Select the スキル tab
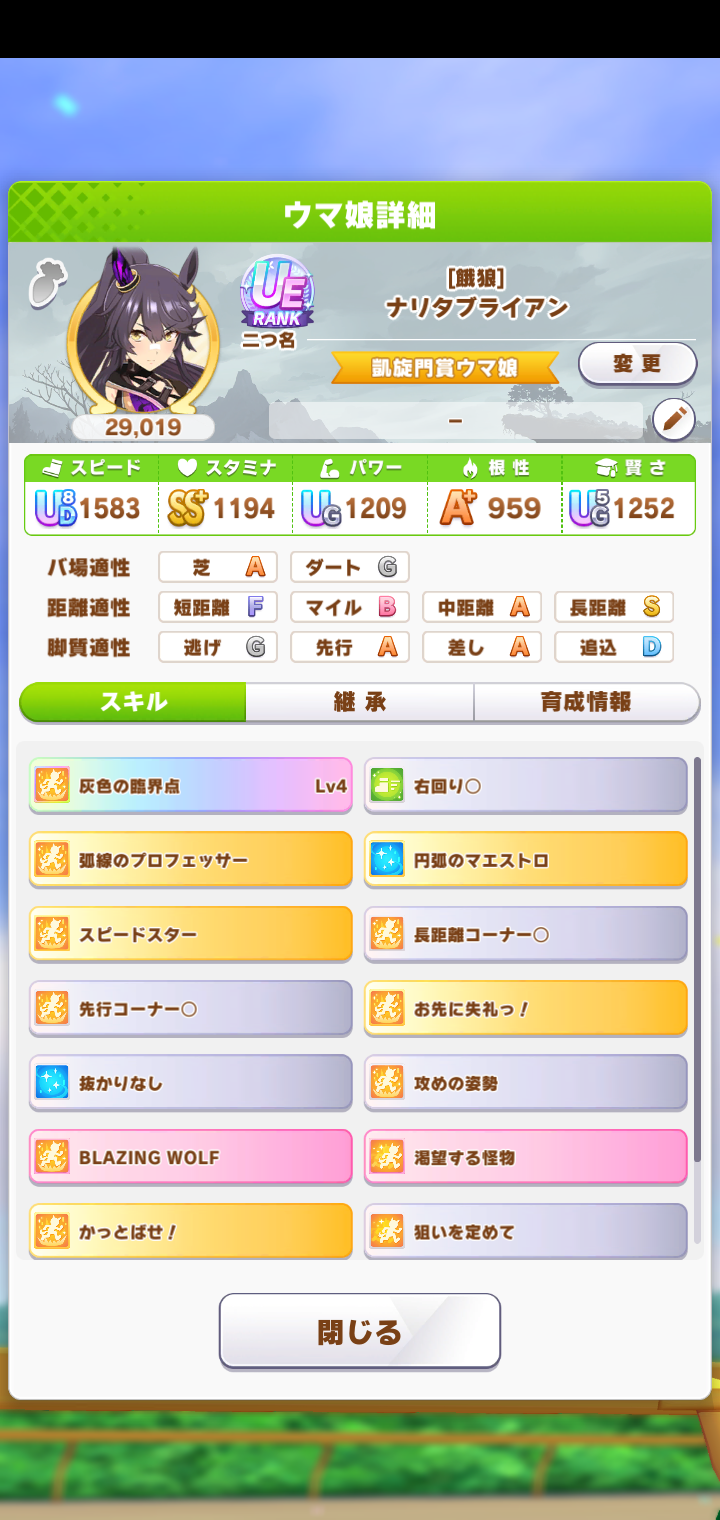This screenshot has height=1520, width=720. coord(133,702)
